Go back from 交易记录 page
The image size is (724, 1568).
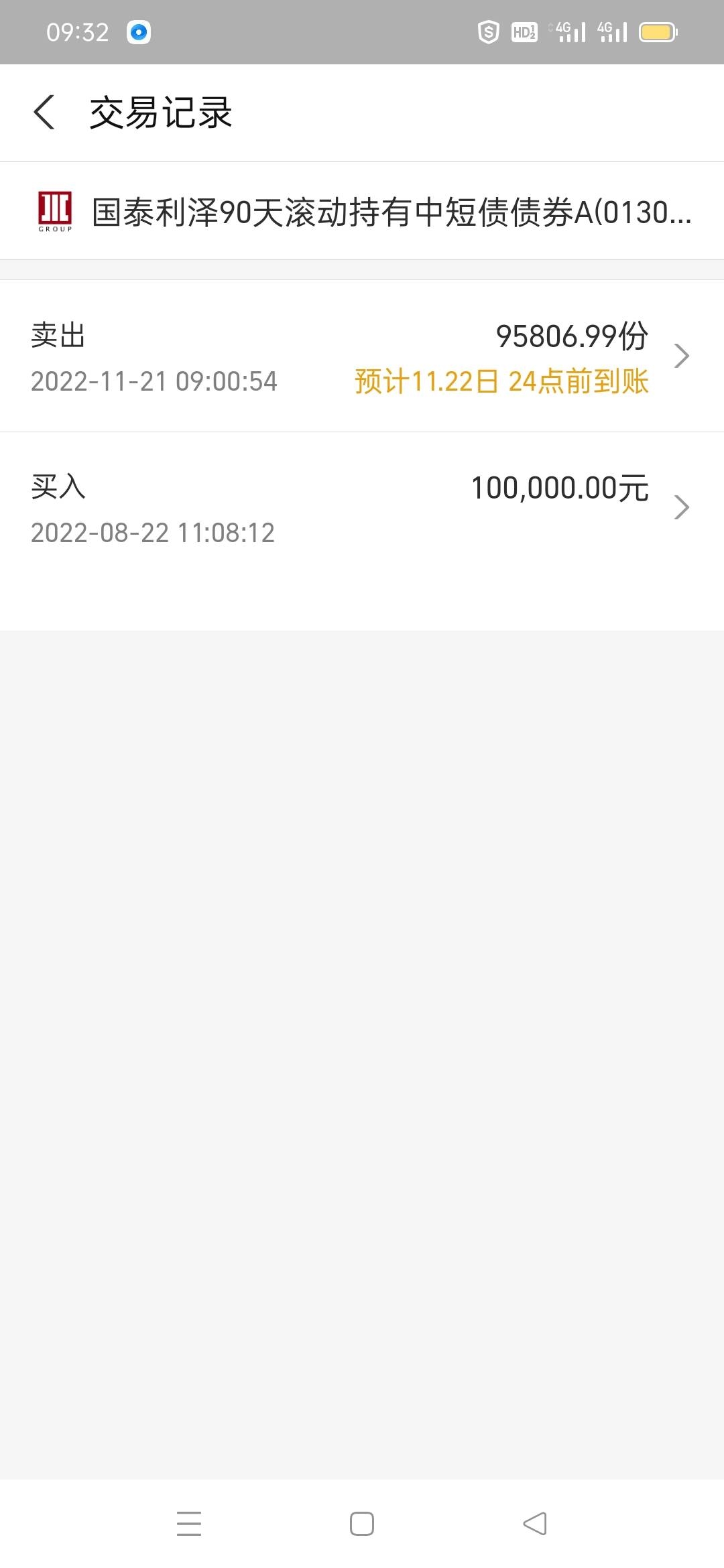tap(44, 112)
